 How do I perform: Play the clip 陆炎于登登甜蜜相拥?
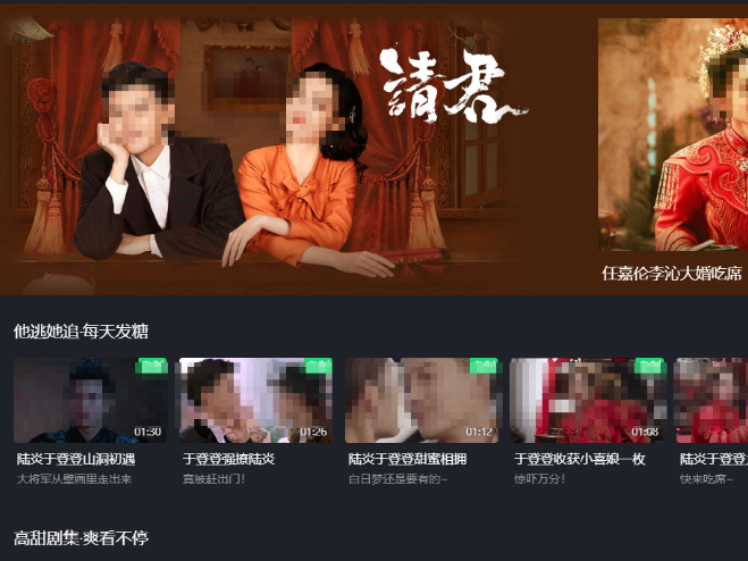point(421,401)
